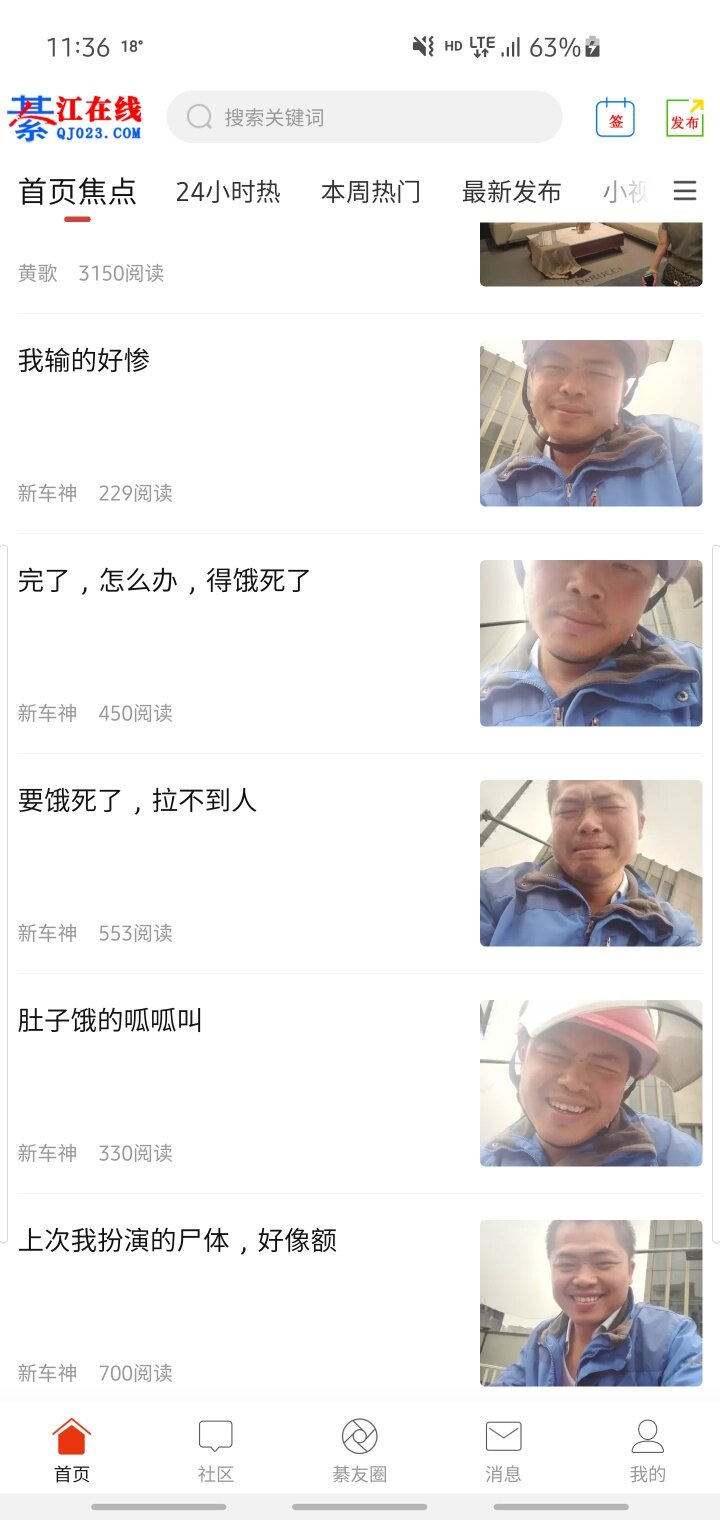Switch to the 24小时热 tab
Viewport: 720px width, 1520px height.
228,192
